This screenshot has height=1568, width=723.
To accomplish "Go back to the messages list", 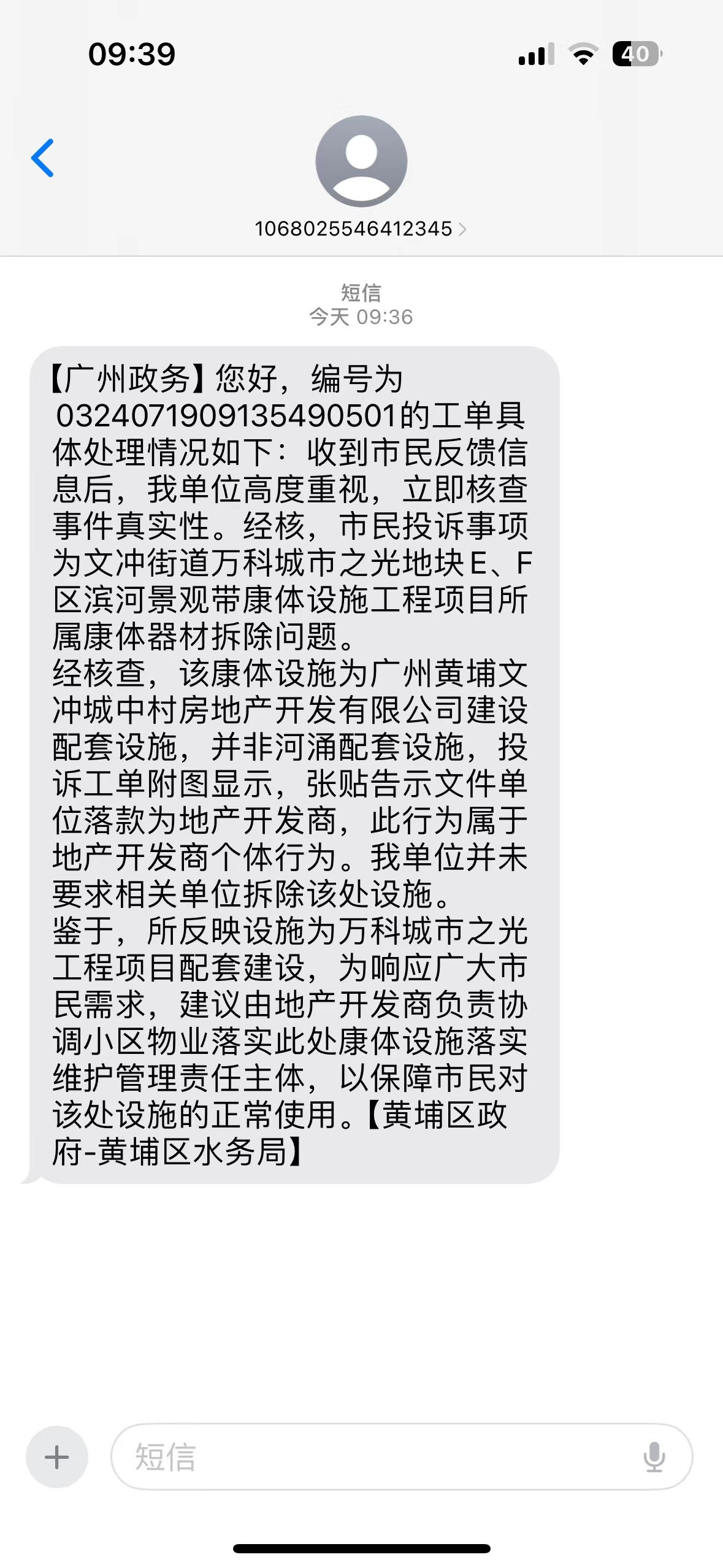I will 42,158.
